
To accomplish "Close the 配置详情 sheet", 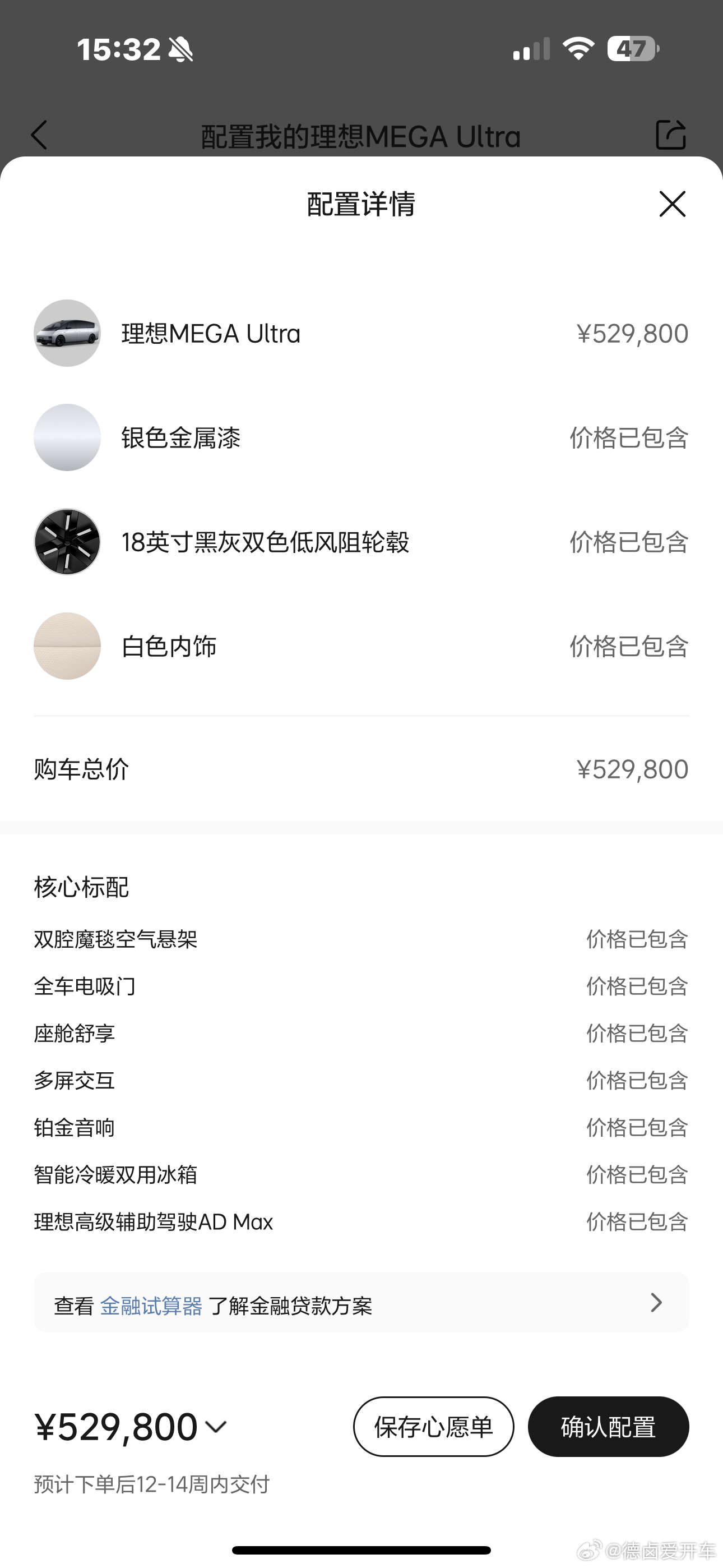I will pos(673,204).
